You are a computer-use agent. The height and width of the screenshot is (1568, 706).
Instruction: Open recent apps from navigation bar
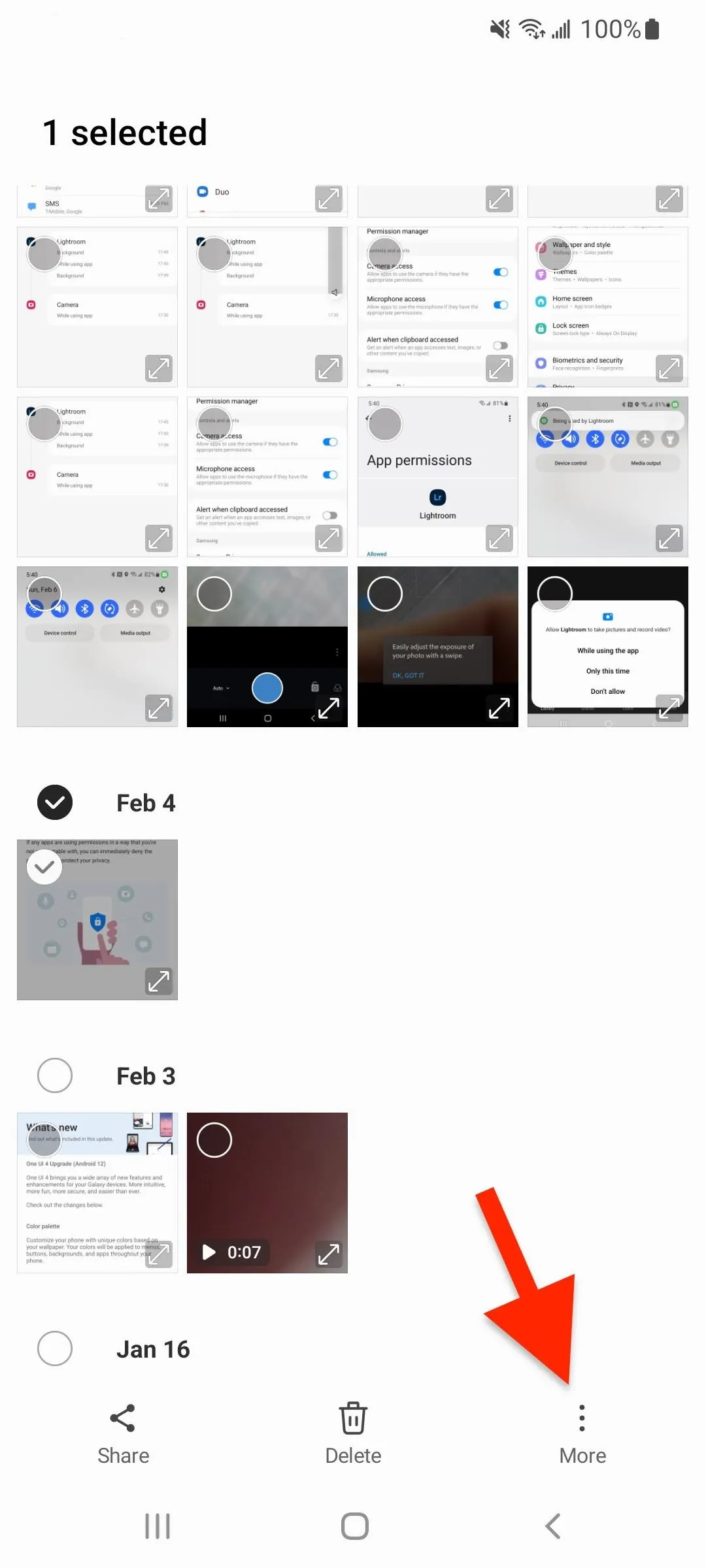(x=158, y=1526)
